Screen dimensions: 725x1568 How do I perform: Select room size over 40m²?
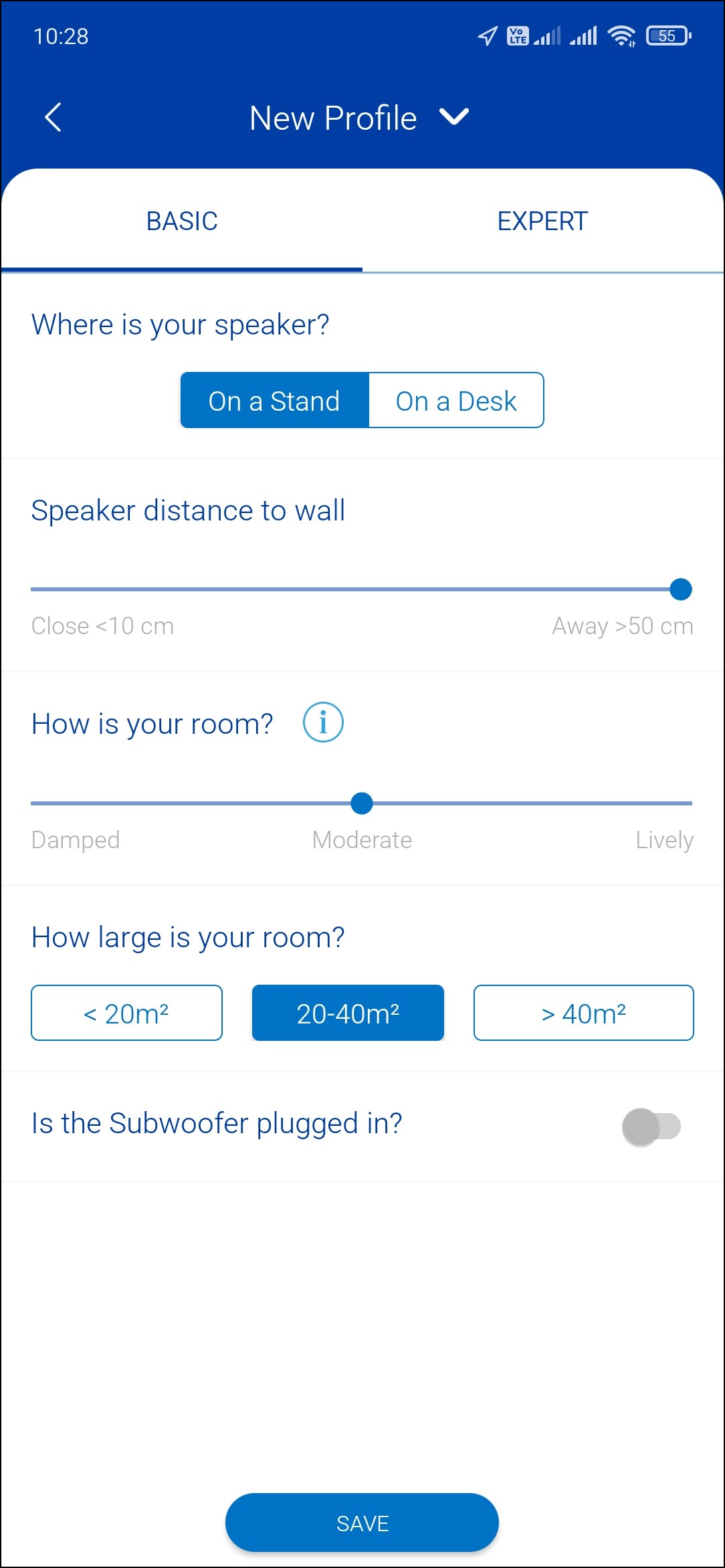583,1013
